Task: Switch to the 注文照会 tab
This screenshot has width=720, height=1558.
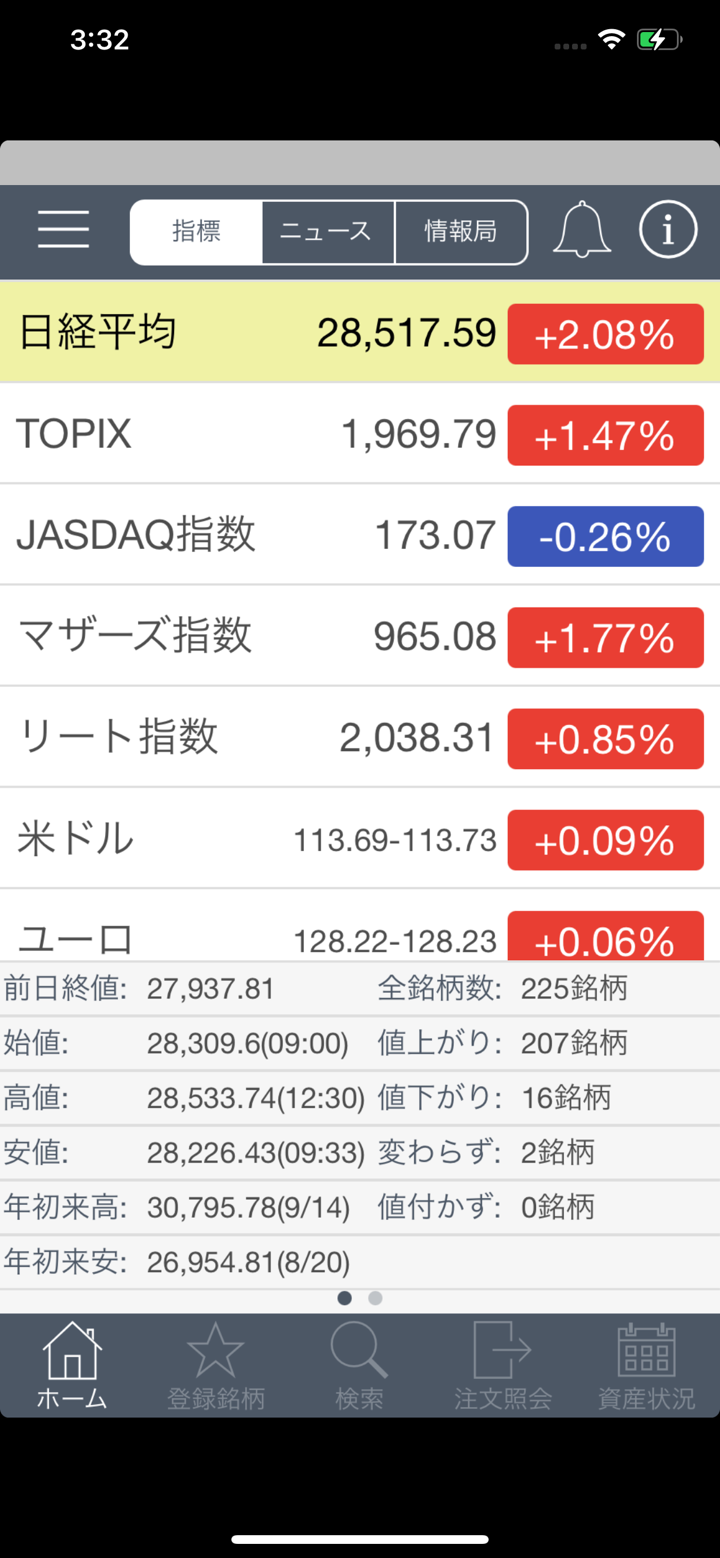Action: point(503,1366)
